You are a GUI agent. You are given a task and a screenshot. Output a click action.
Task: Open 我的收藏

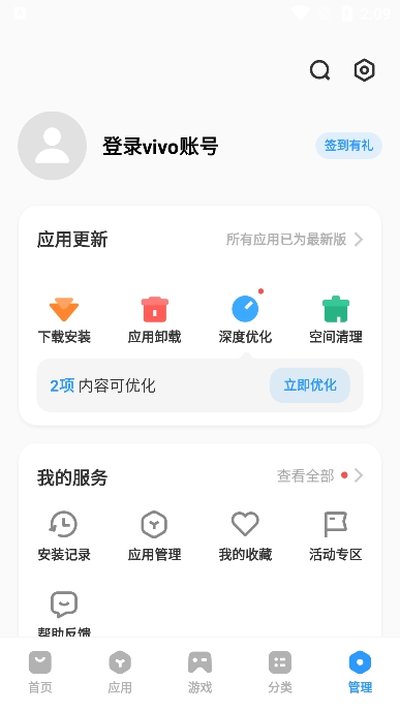pyautogui.click(x=245, y=537)
